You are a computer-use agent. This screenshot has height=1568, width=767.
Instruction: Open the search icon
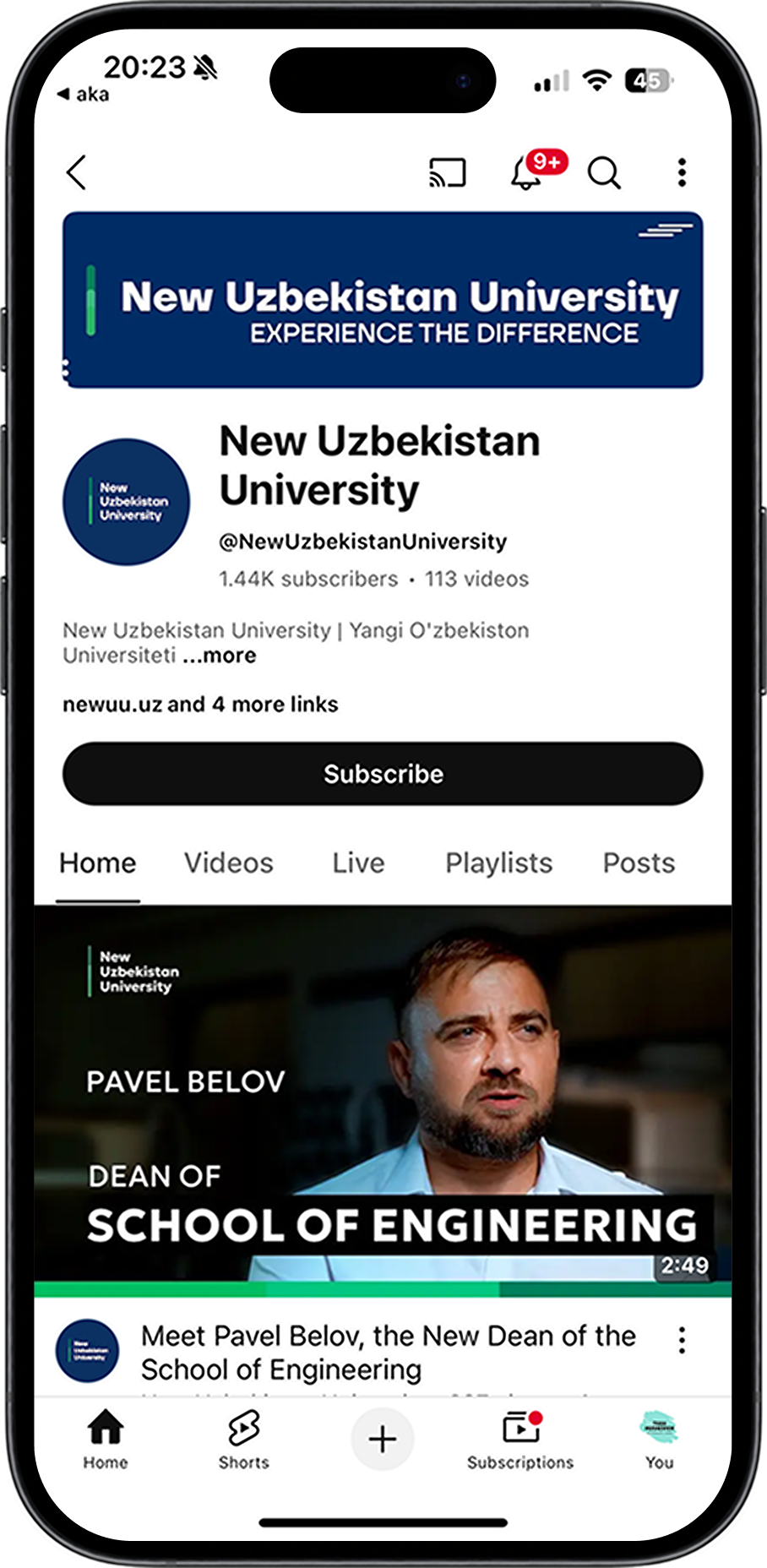point(604,173)
